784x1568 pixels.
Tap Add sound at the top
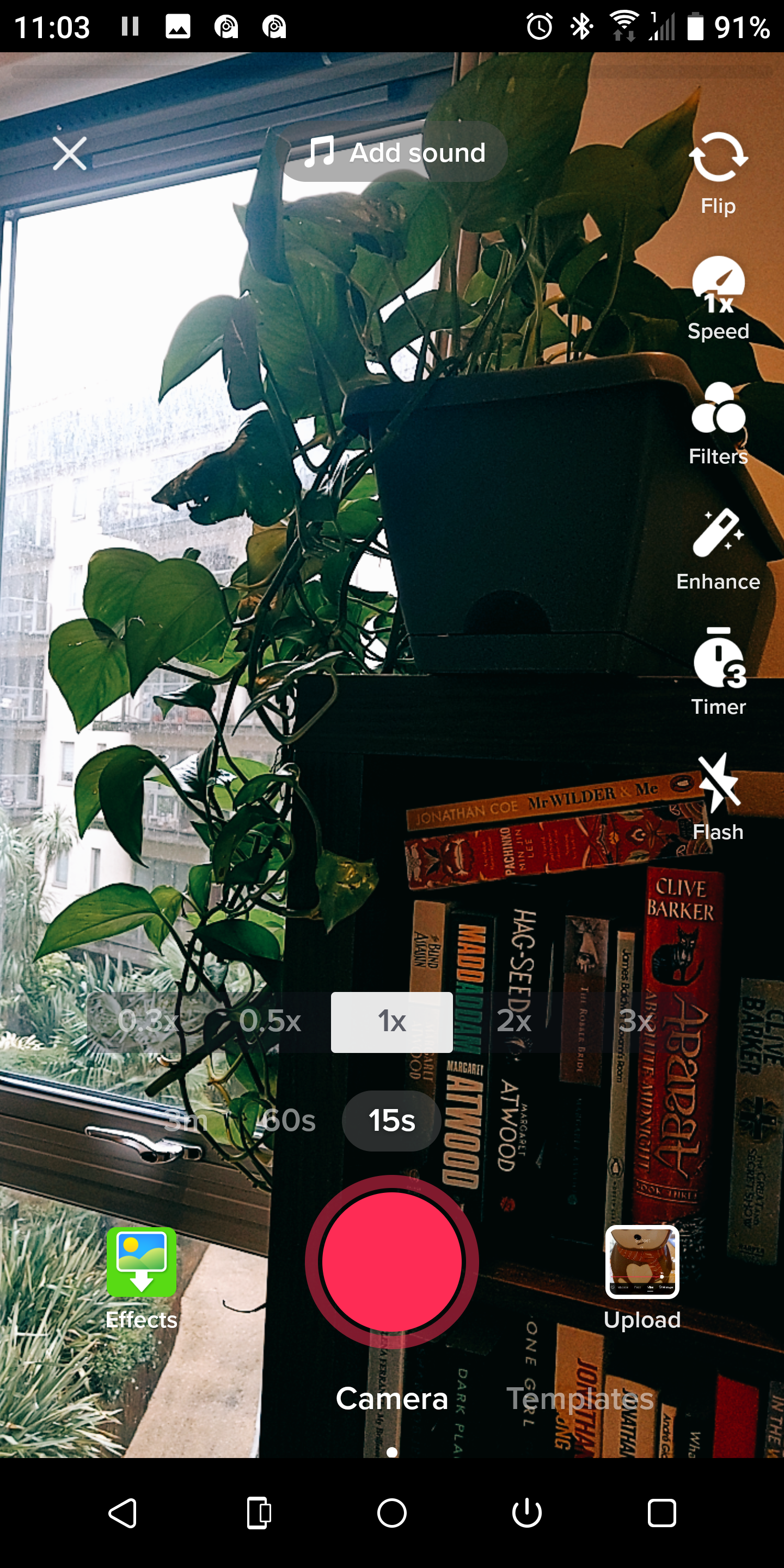coord(394,152)
